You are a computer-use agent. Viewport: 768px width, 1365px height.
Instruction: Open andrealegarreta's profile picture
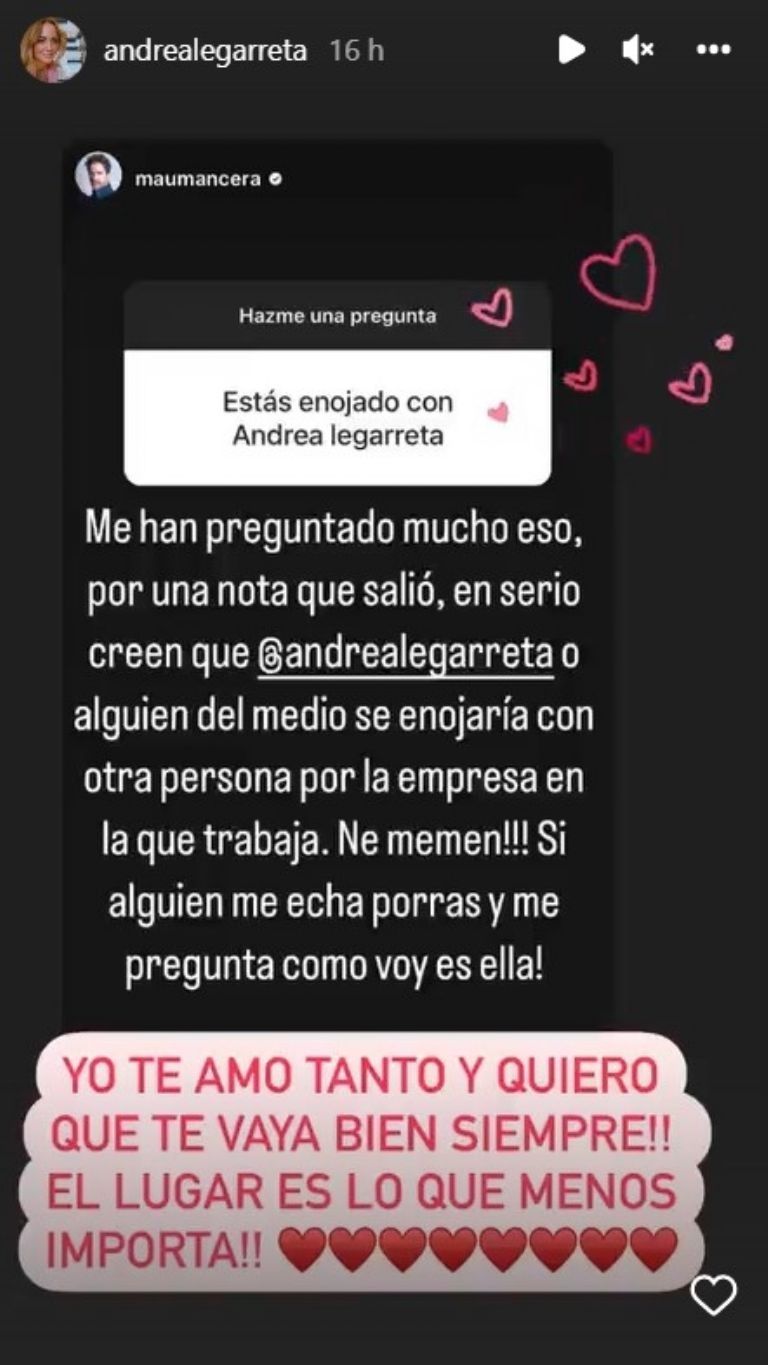click(52, 50)
